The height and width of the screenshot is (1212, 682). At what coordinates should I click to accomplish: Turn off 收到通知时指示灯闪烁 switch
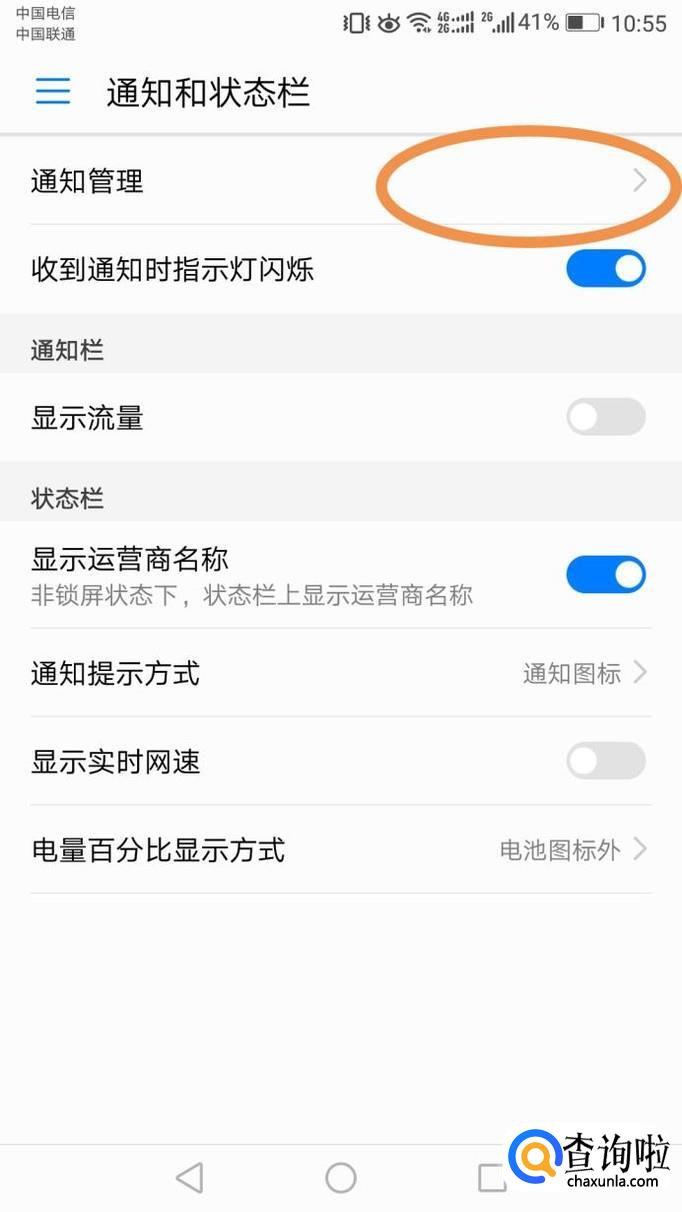point(606,269)
